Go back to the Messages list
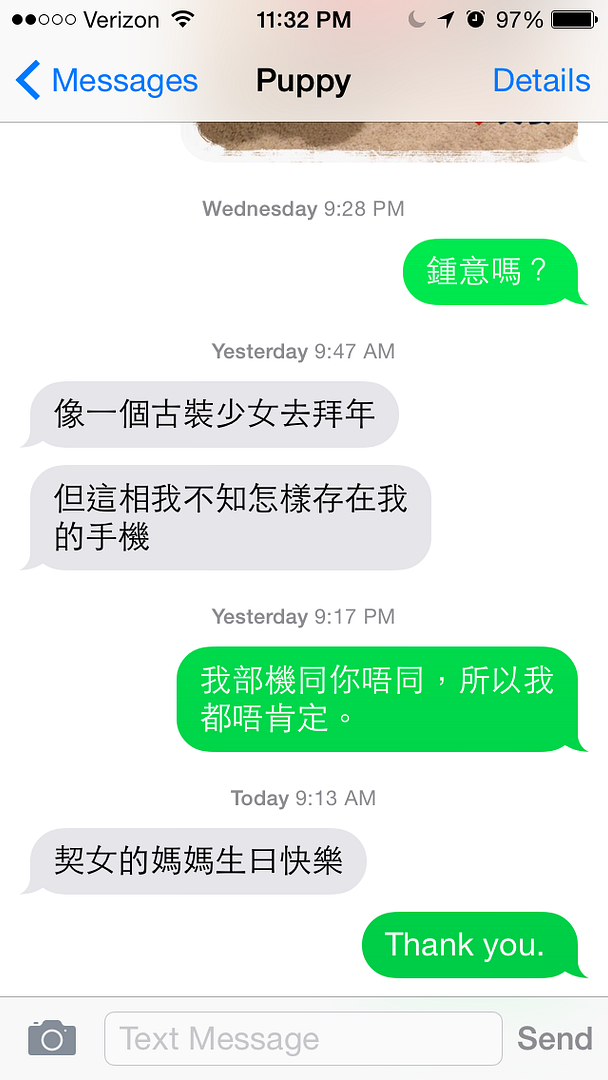608x1080 pixels. [107, 81]
